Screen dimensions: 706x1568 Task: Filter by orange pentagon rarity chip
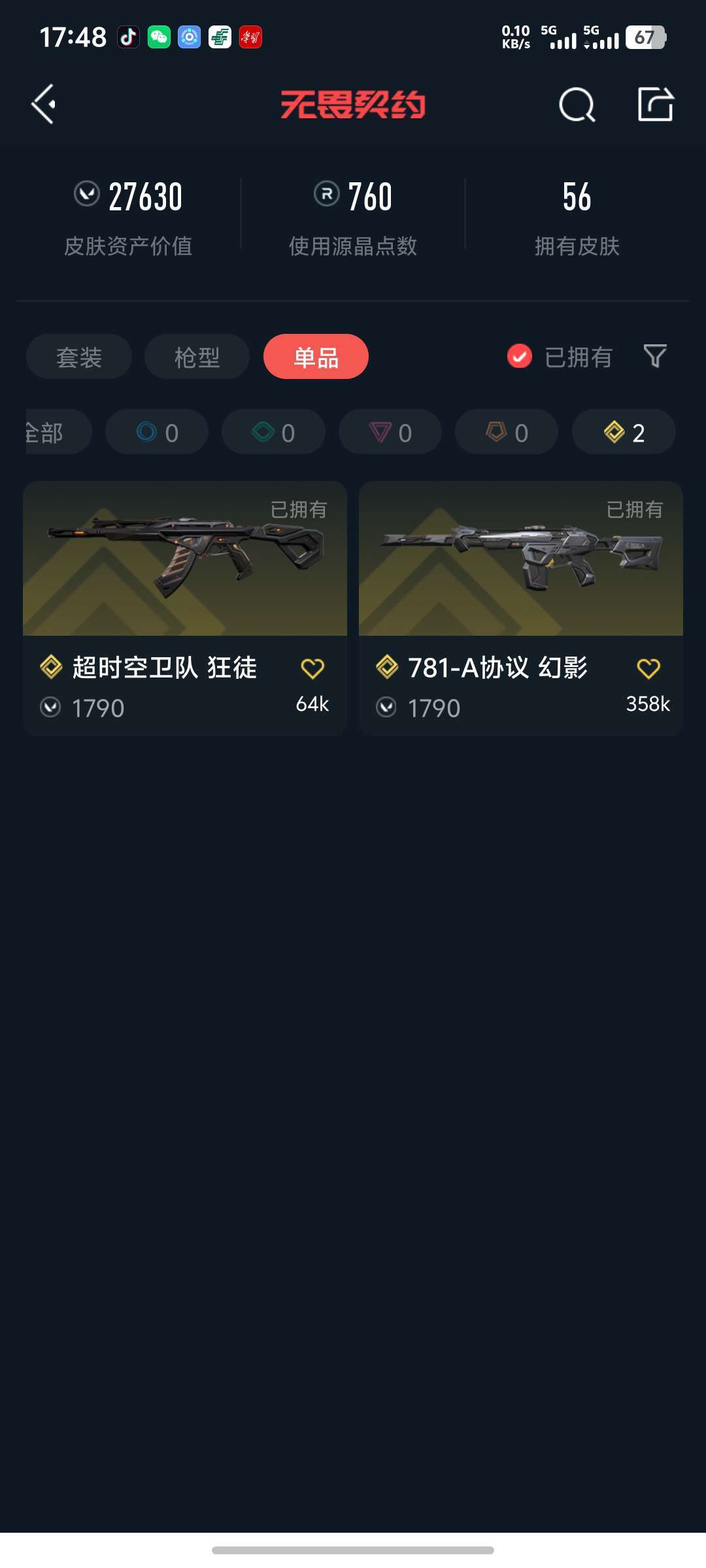pos(507,432)
